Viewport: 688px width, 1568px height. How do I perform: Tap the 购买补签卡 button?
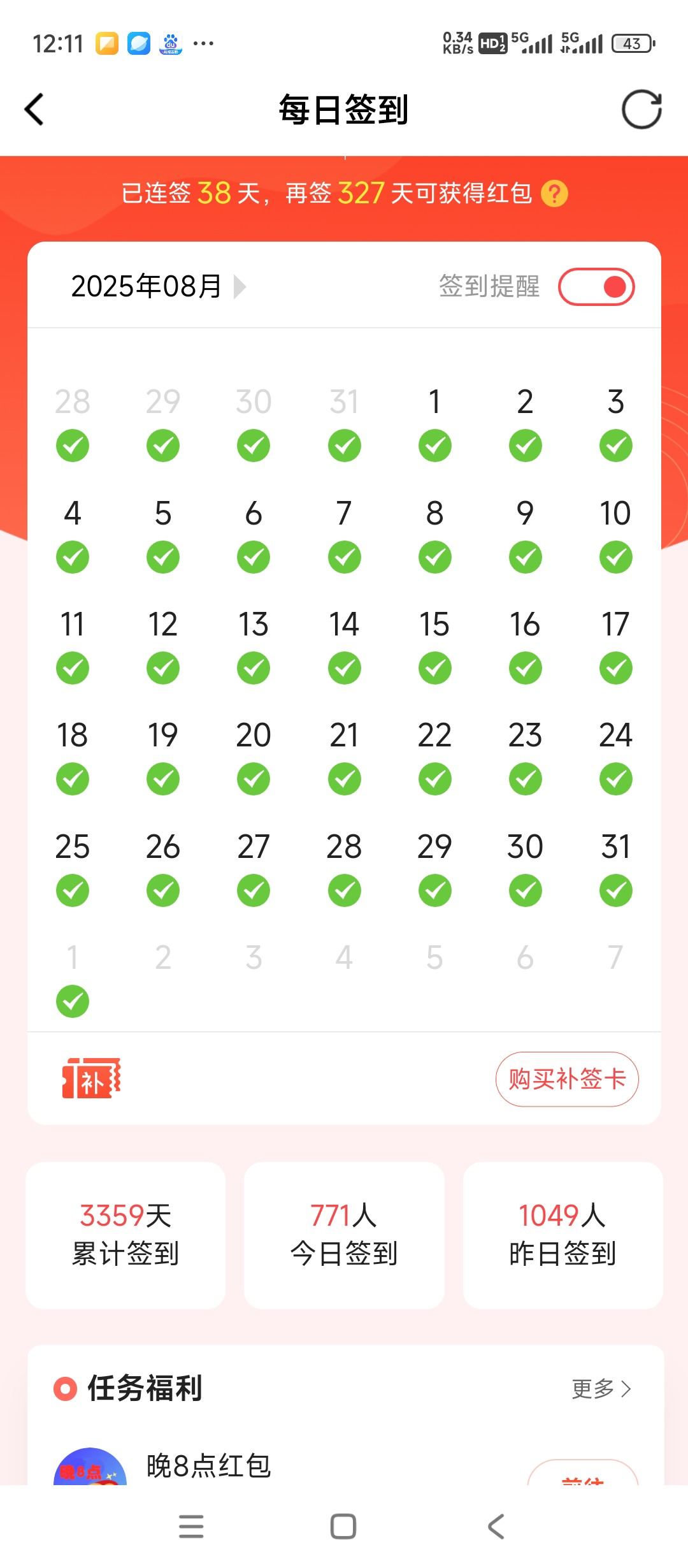[567, 1079]
